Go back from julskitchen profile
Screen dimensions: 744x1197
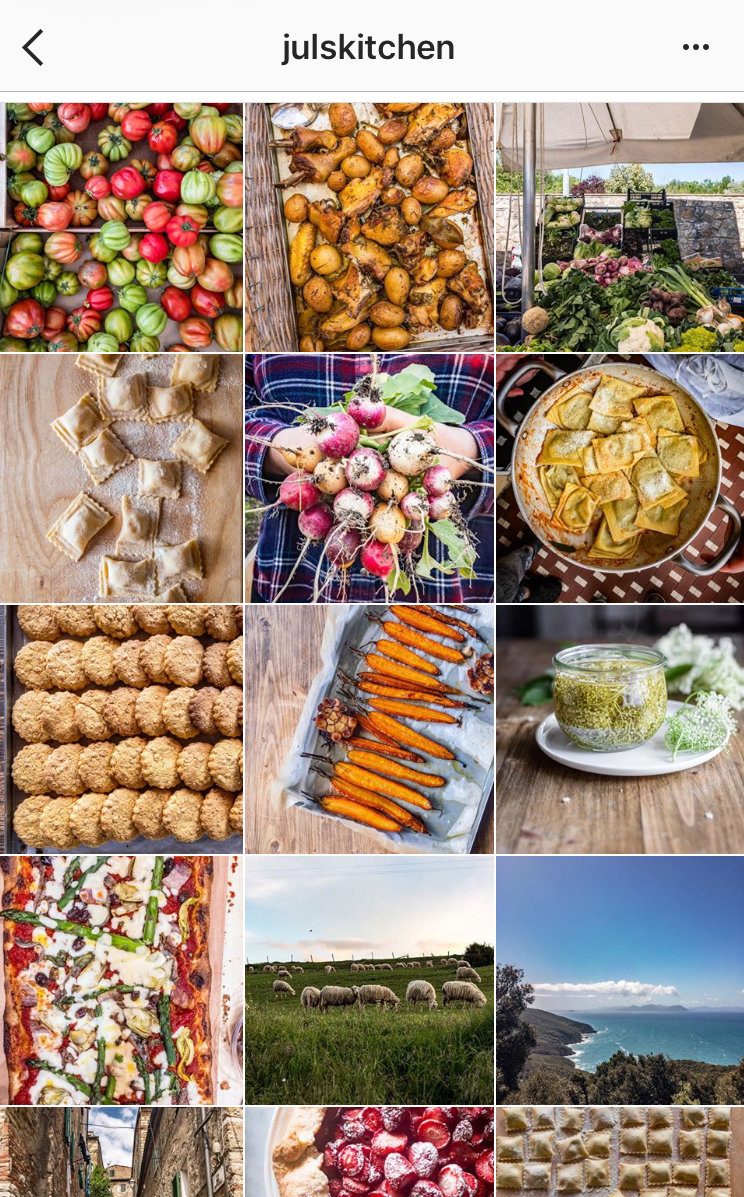(33, 47)
